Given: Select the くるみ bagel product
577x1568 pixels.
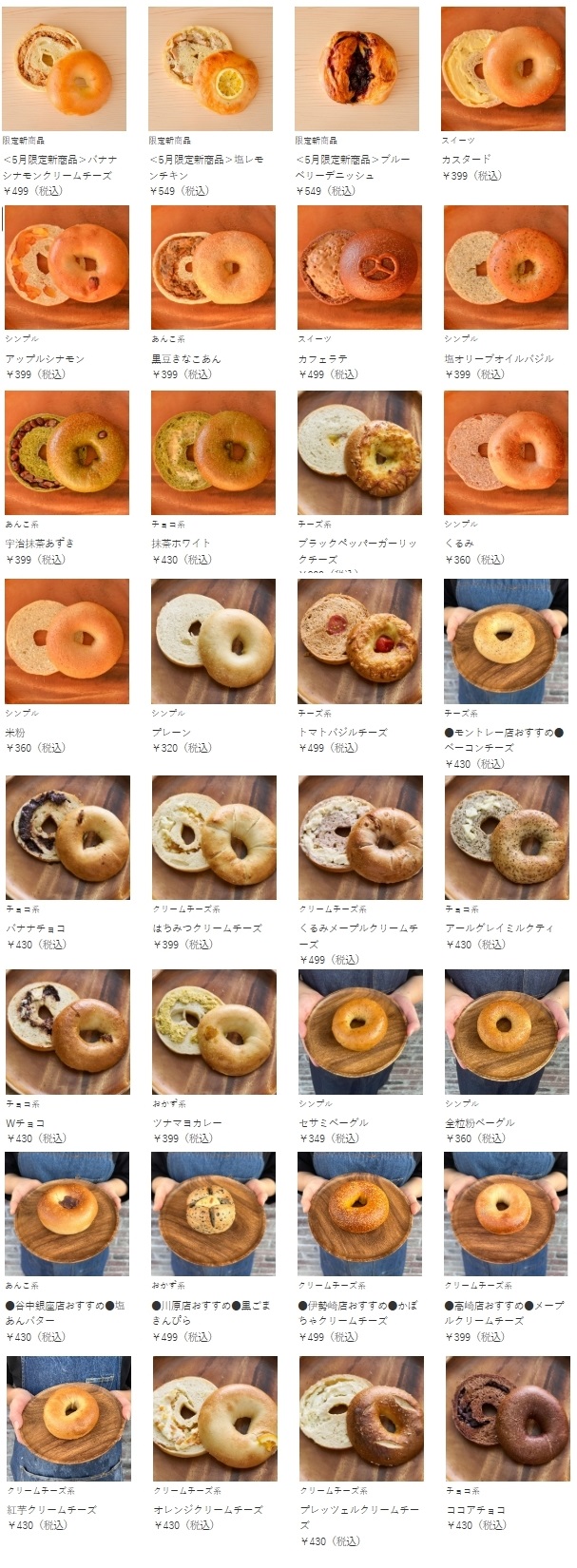Looking at the screenshot, I should click(506, 452).
